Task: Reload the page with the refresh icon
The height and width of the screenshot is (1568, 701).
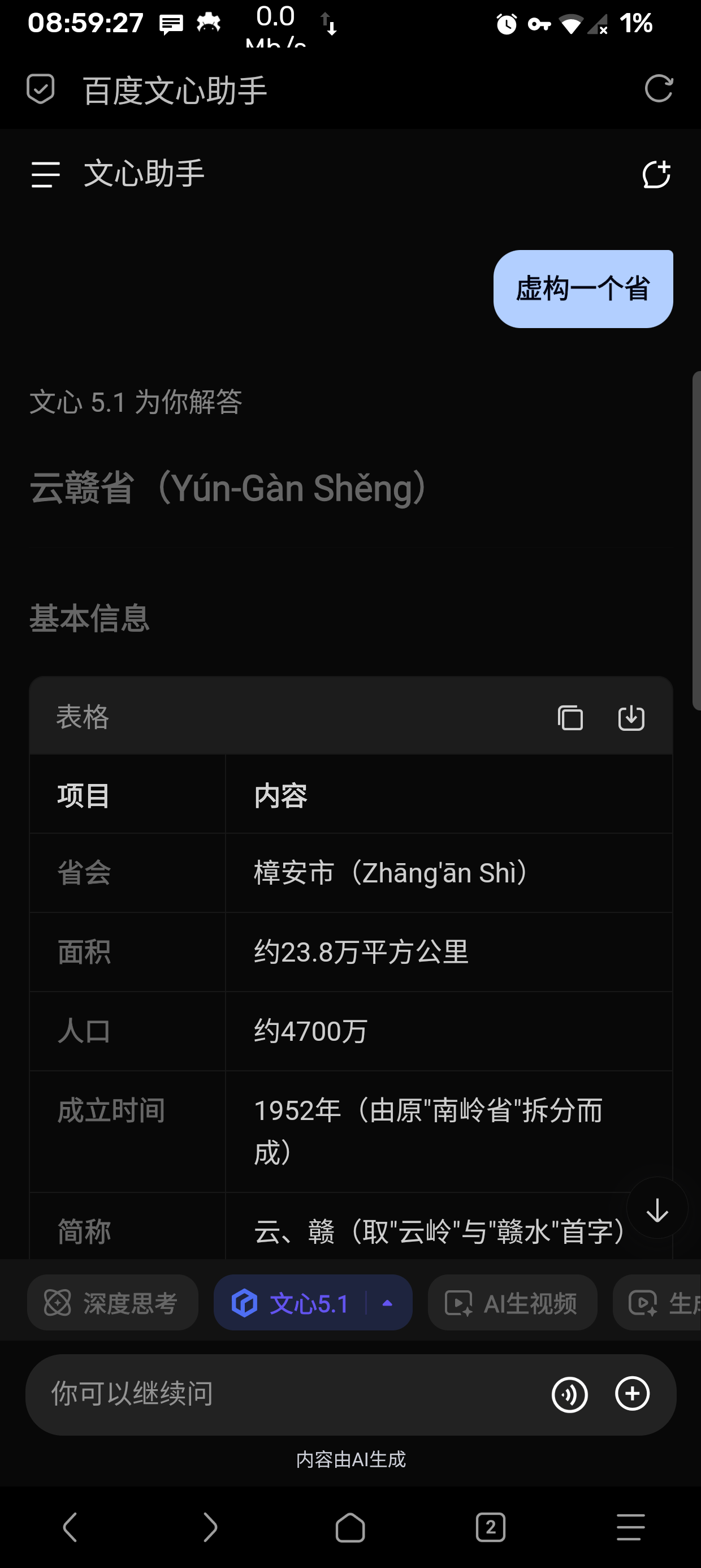Action: 659,89
